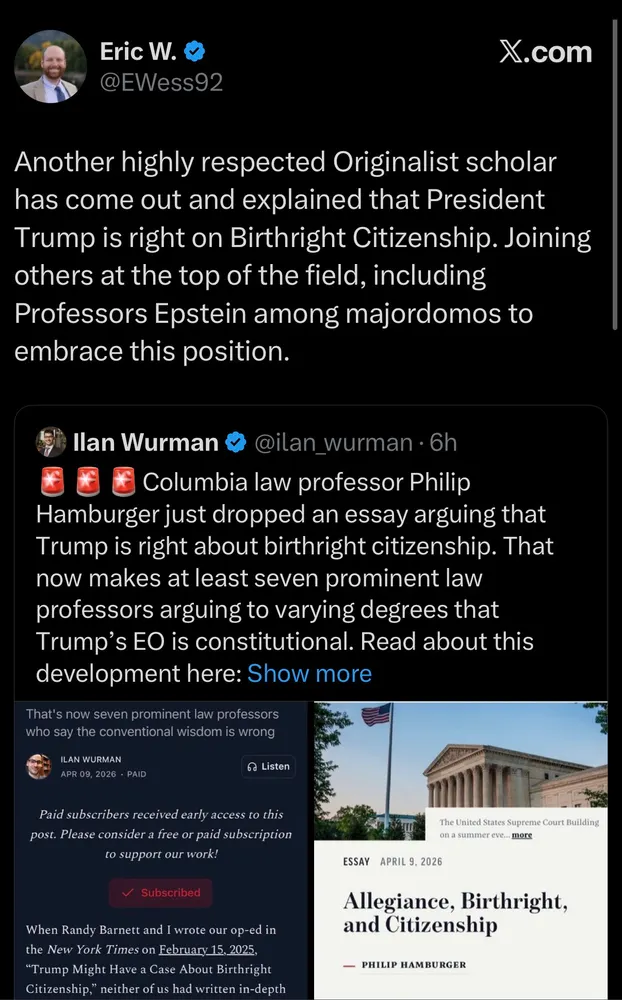View the Allegiance, Birthright, and Citizenship essay image

[x=461, y=850]
